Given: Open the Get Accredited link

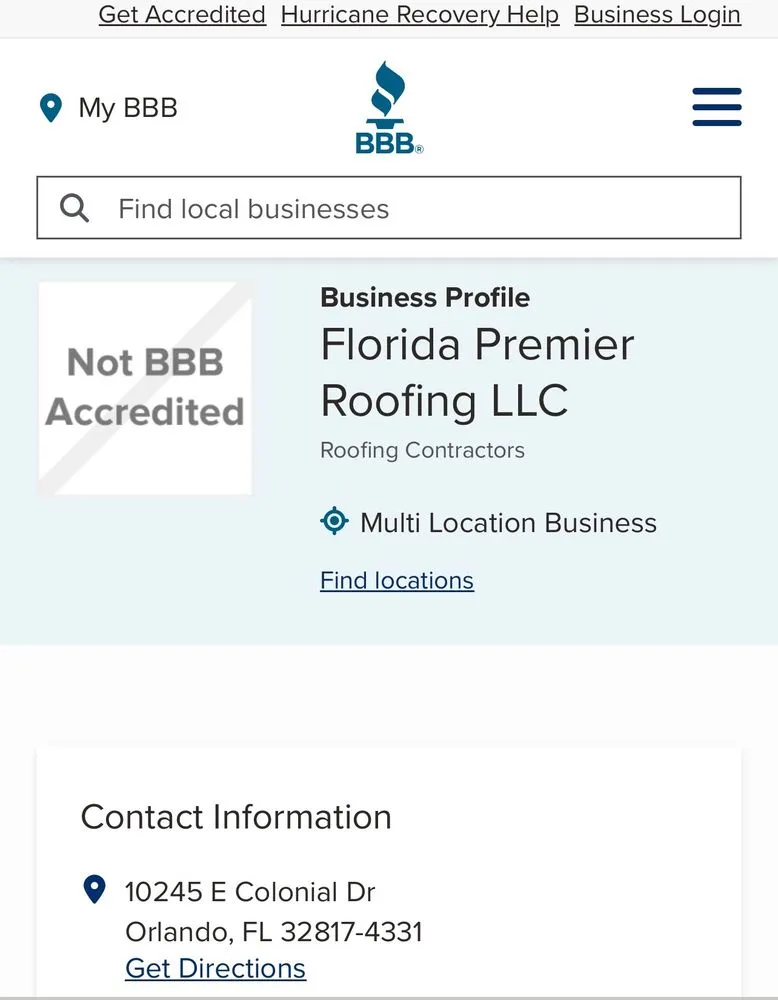Looking at the screenshot, I should (x=181, y=15).
